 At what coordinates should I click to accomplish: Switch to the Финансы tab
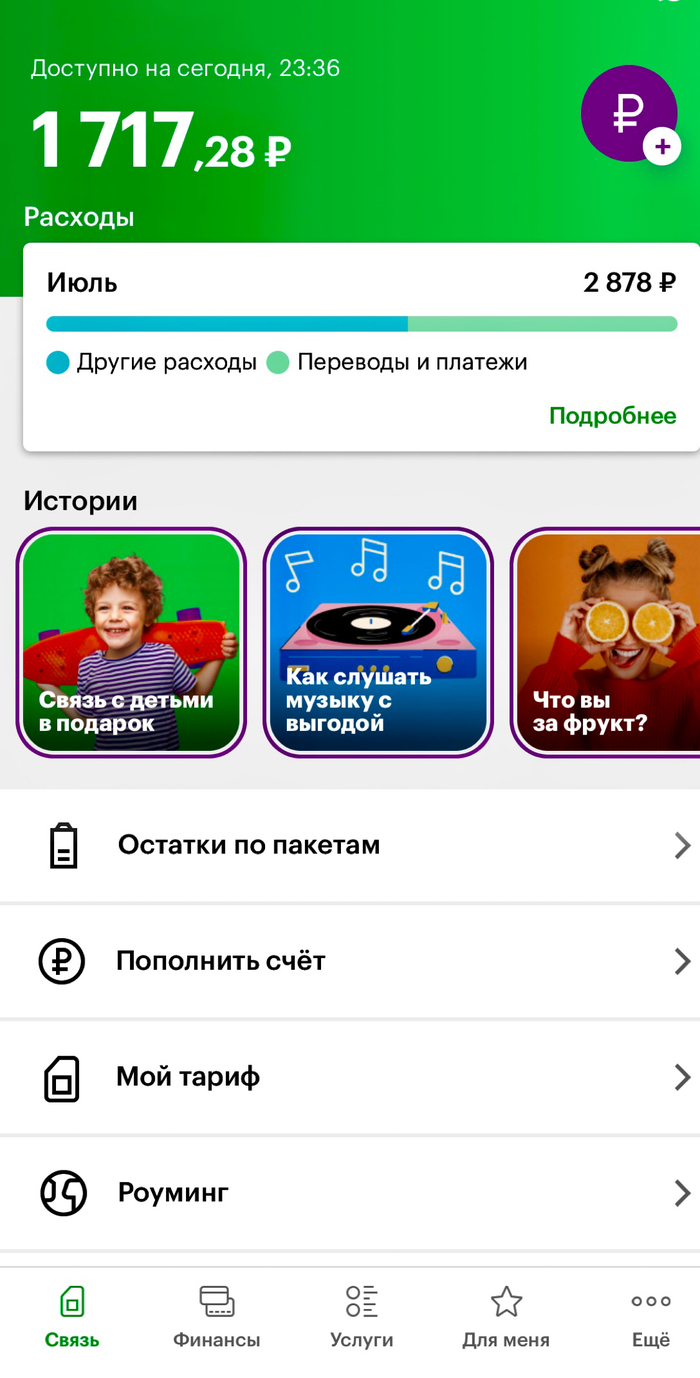pos(216,1318)
